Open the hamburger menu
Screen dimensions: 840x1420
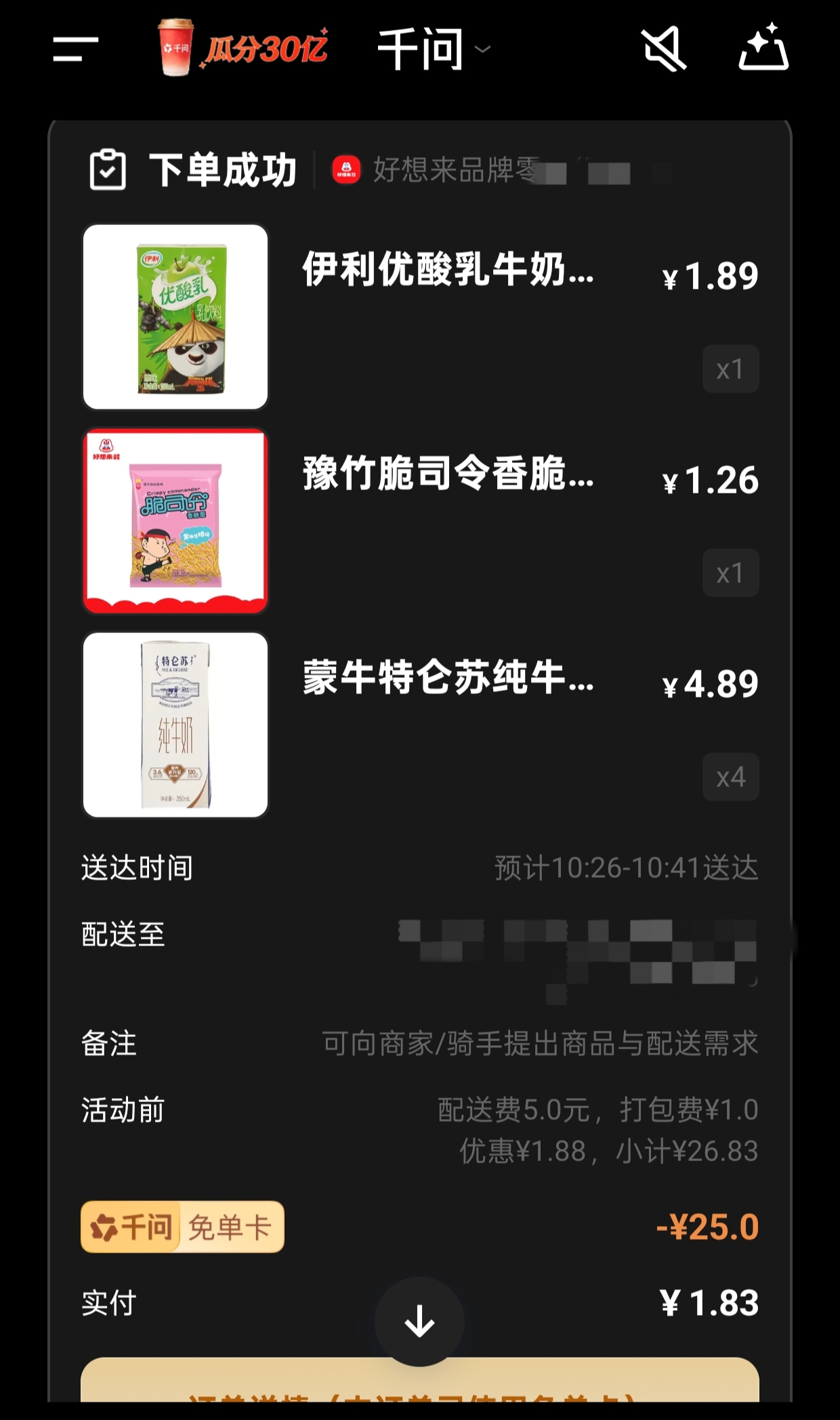[x=75, y=49]
